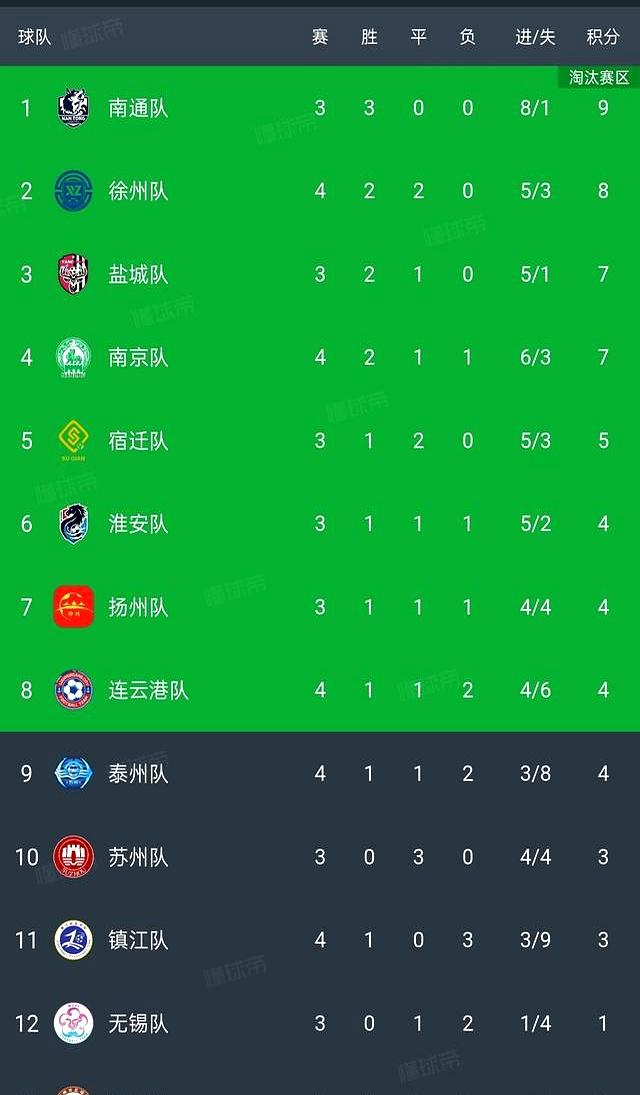Select the 泰州队 team row
The image size is (640, 1095).
[x=320, y=774]
